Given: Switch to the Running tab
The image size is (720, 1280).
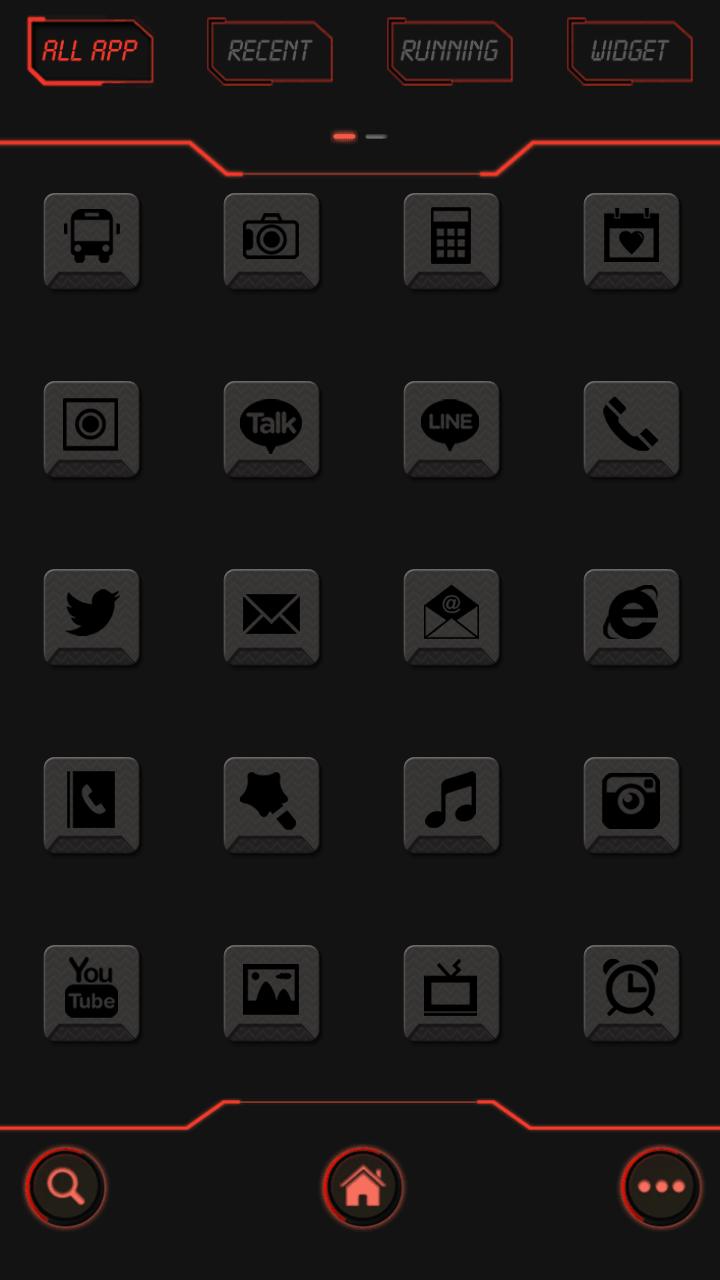Looking at the screenshot, I should pyautogui.click(x=450, y=50).
